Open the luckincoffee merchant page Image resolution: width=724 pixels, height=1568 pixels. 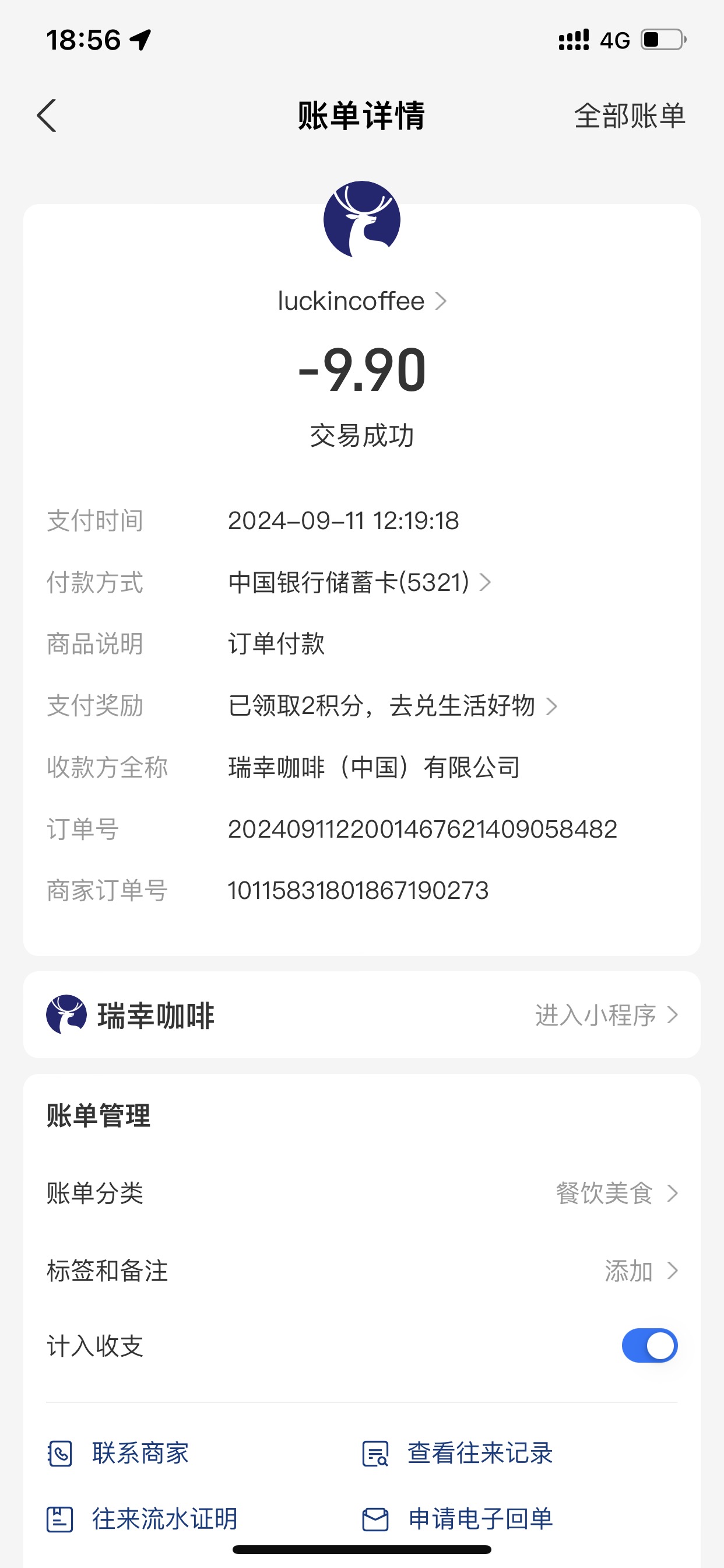[362, 300]
